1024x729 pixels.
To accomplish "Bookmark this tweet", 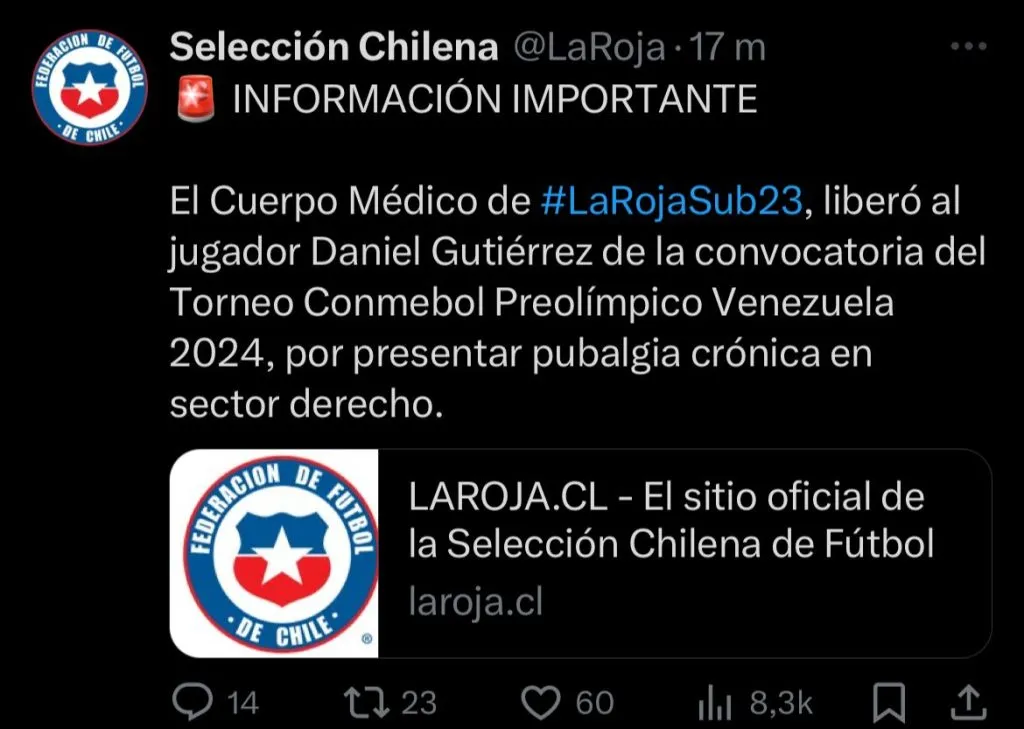I will (888, 702).
